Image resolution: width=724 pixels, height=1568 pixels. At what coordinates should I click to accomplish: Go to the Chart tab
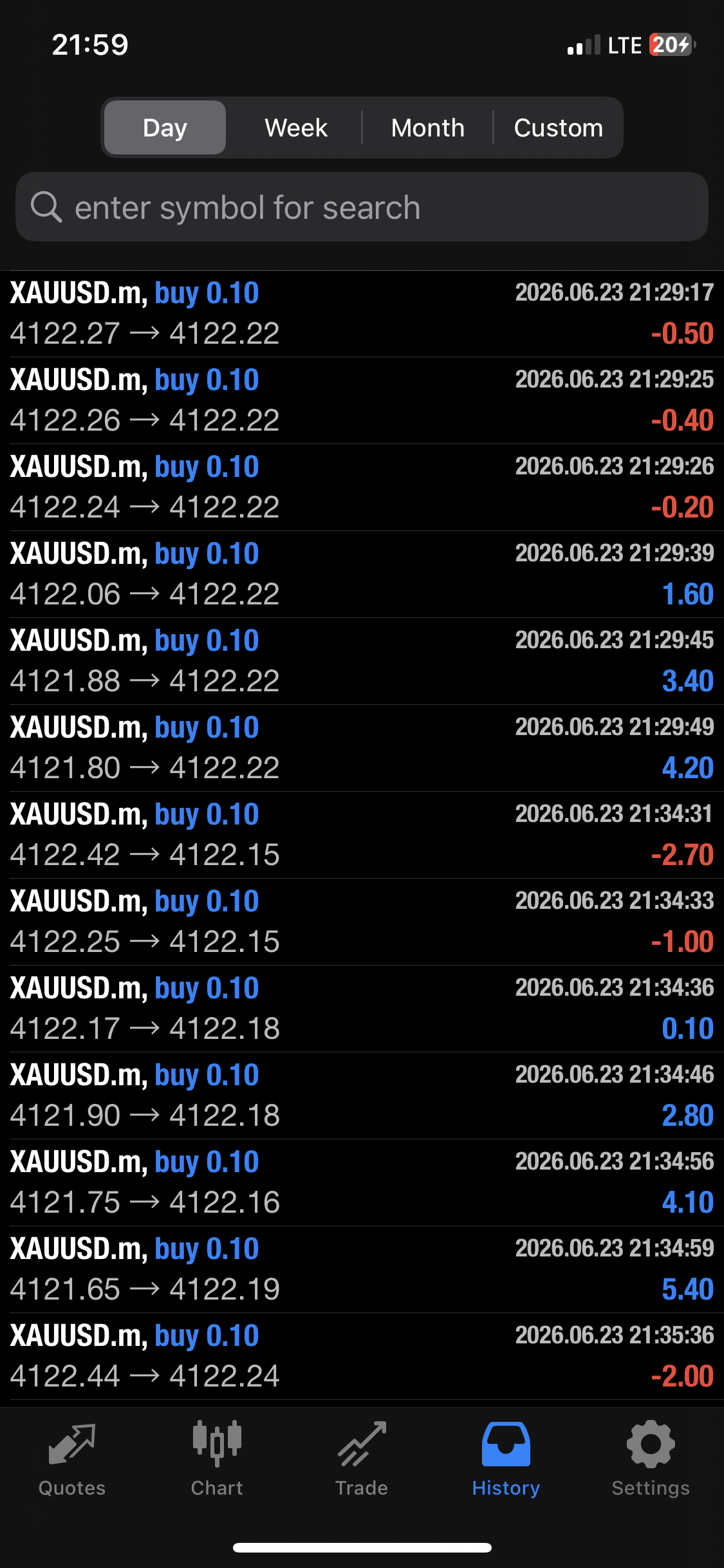(217, 1459)
